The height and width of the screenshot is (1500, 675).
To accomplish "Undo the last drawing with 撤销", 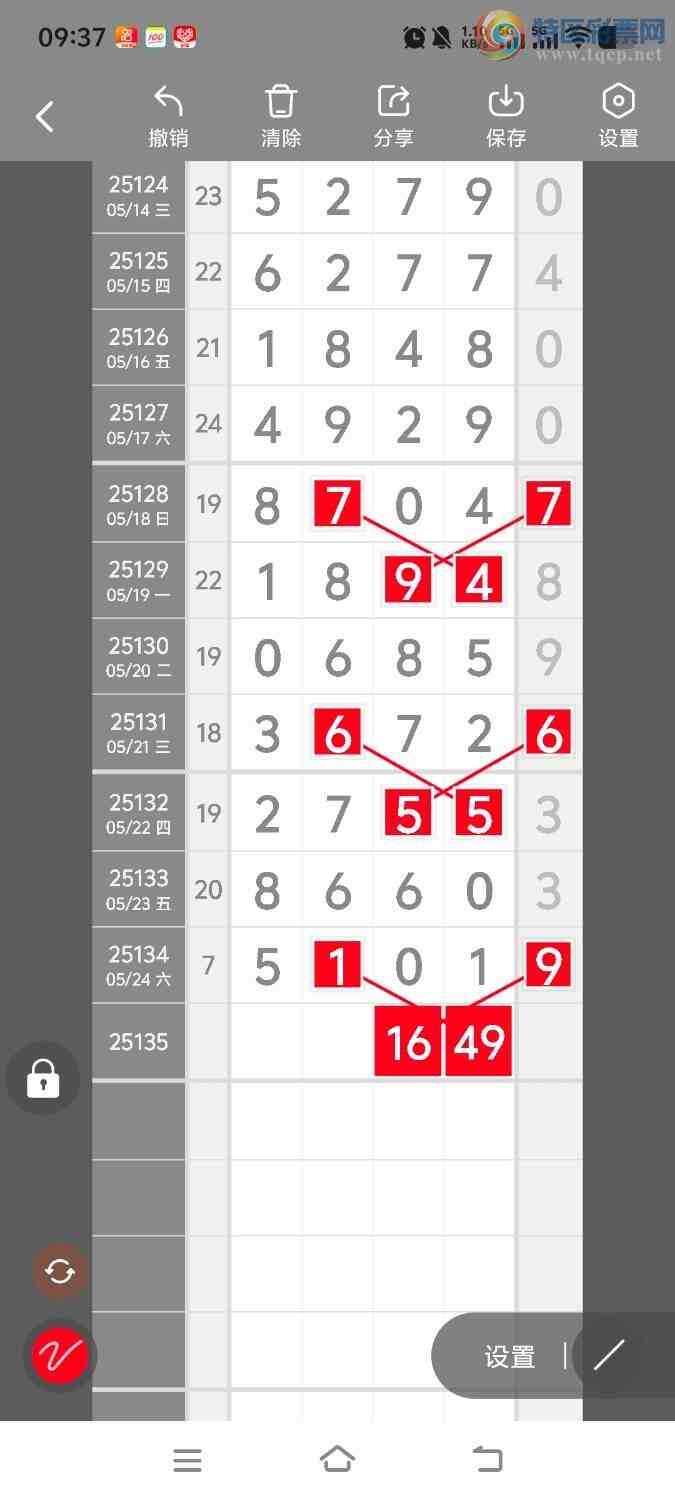I will 168,117.
